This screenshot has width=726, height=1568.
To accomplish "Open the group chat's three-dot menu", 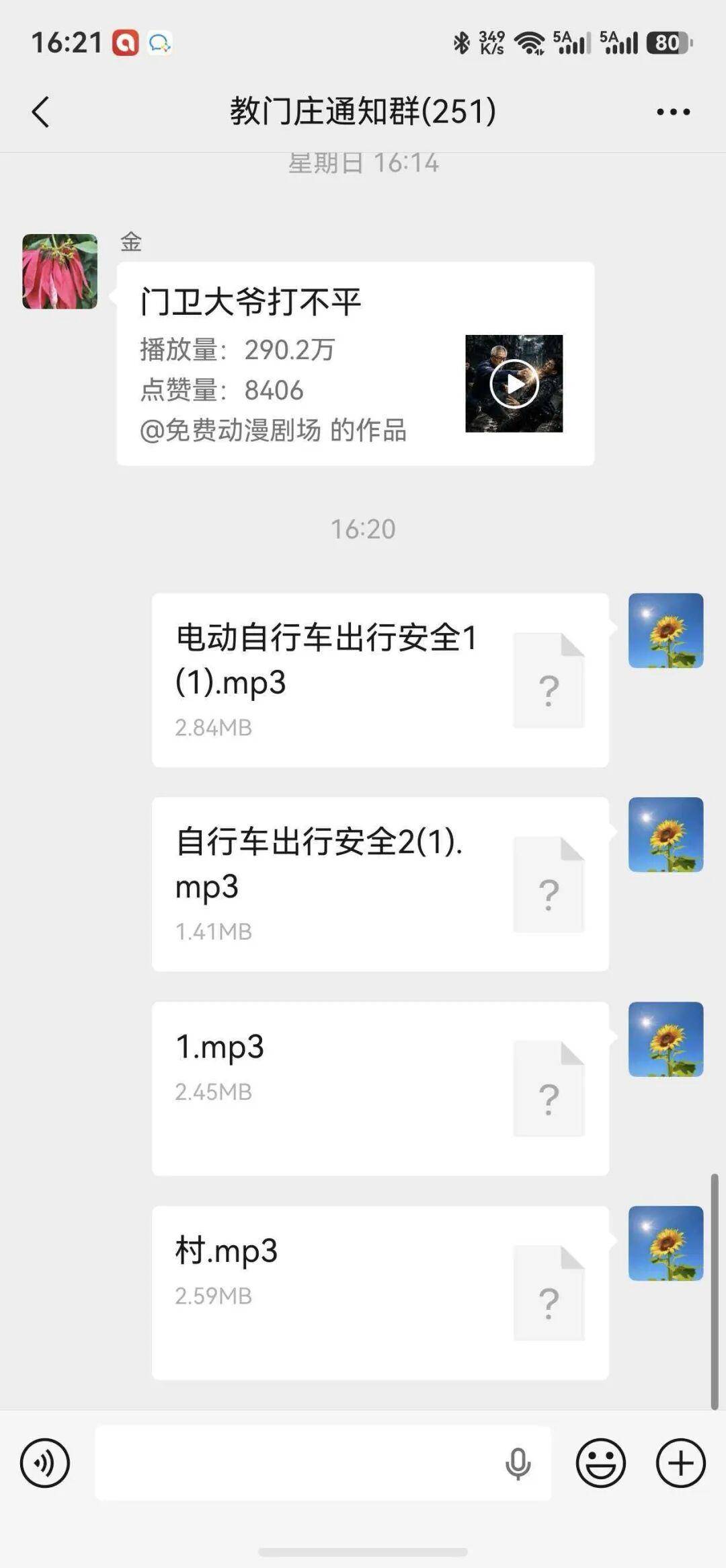I will 674,112.
